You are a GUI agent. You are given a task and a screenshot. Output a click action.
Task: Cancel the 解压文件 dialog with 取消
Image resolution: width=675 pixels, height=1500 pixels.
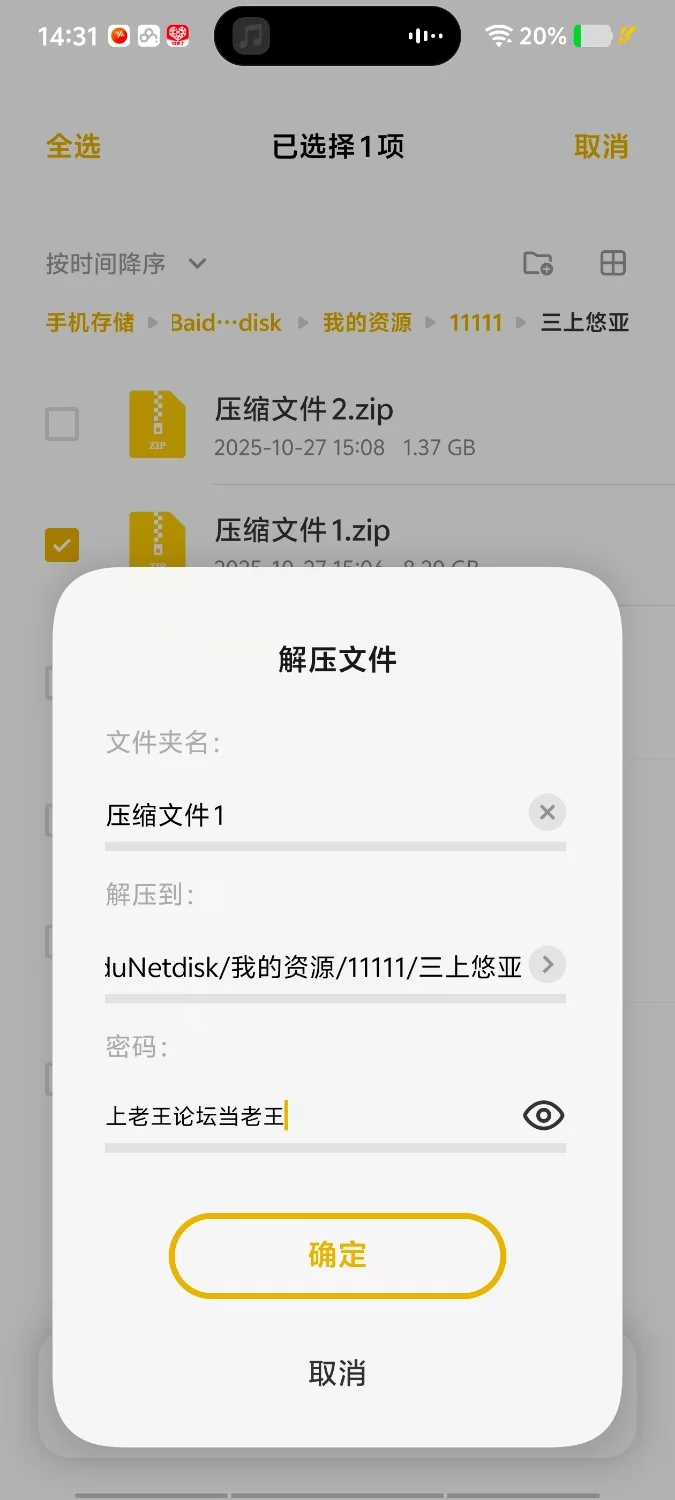point(337,1373)
